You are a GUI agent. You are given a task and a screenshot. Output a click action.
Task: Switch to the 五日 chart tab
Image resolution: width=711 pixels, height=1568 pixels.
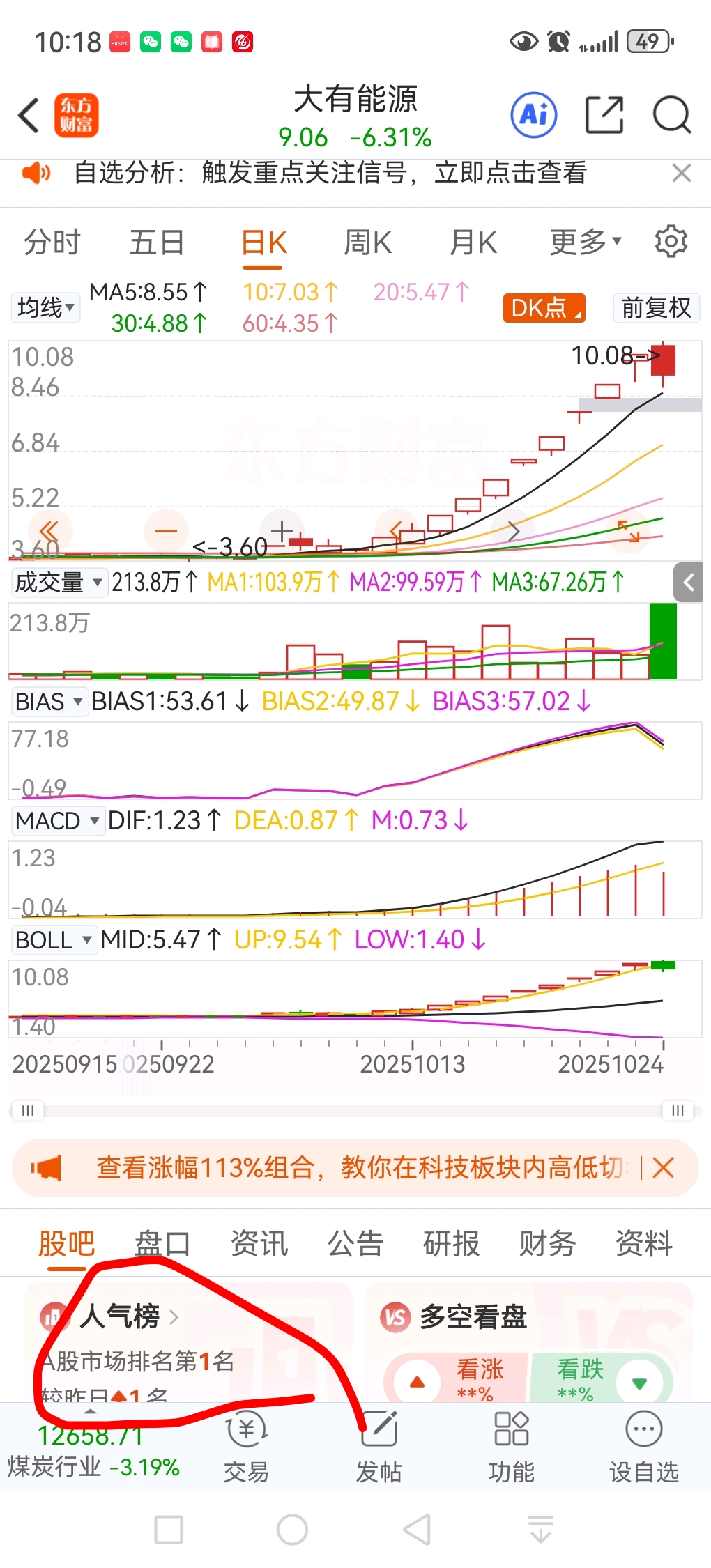point(157,243)
